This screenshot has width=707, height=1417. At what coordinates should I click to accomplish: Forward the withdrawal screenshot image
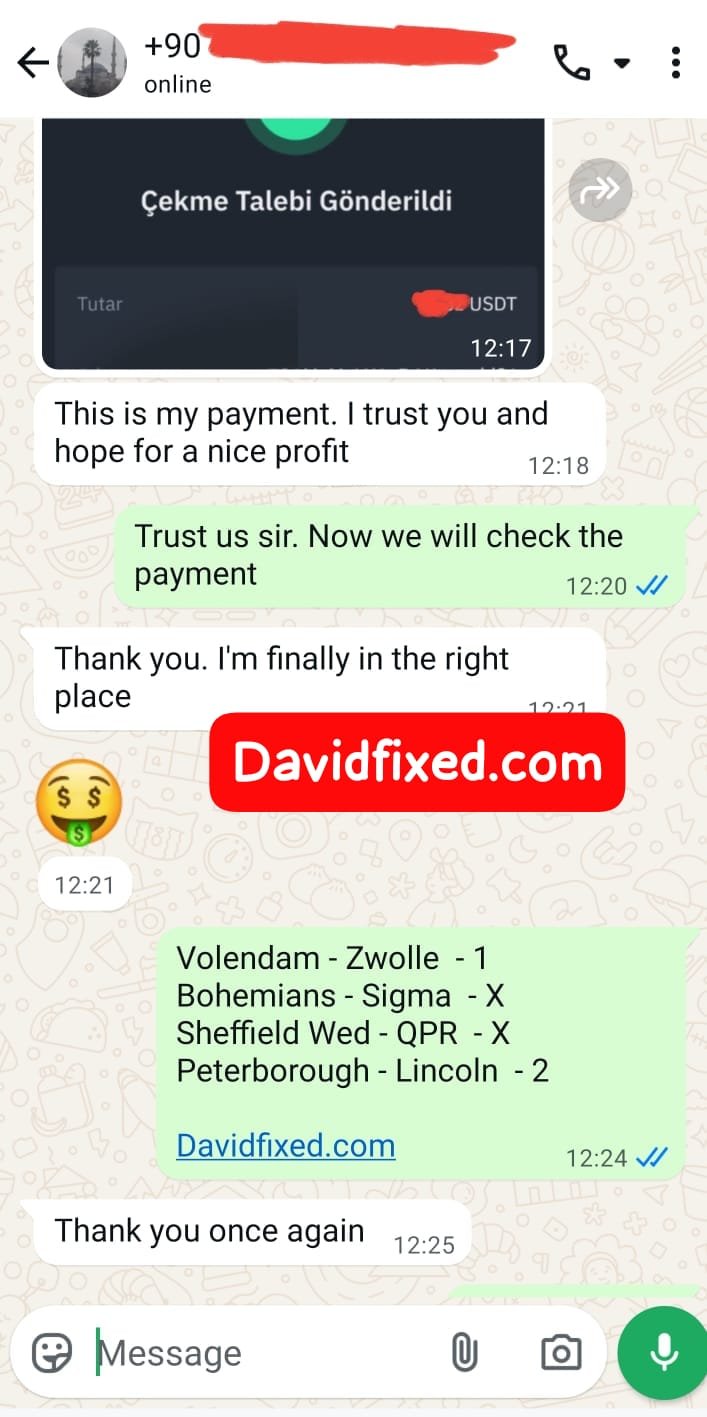(600, 190)
